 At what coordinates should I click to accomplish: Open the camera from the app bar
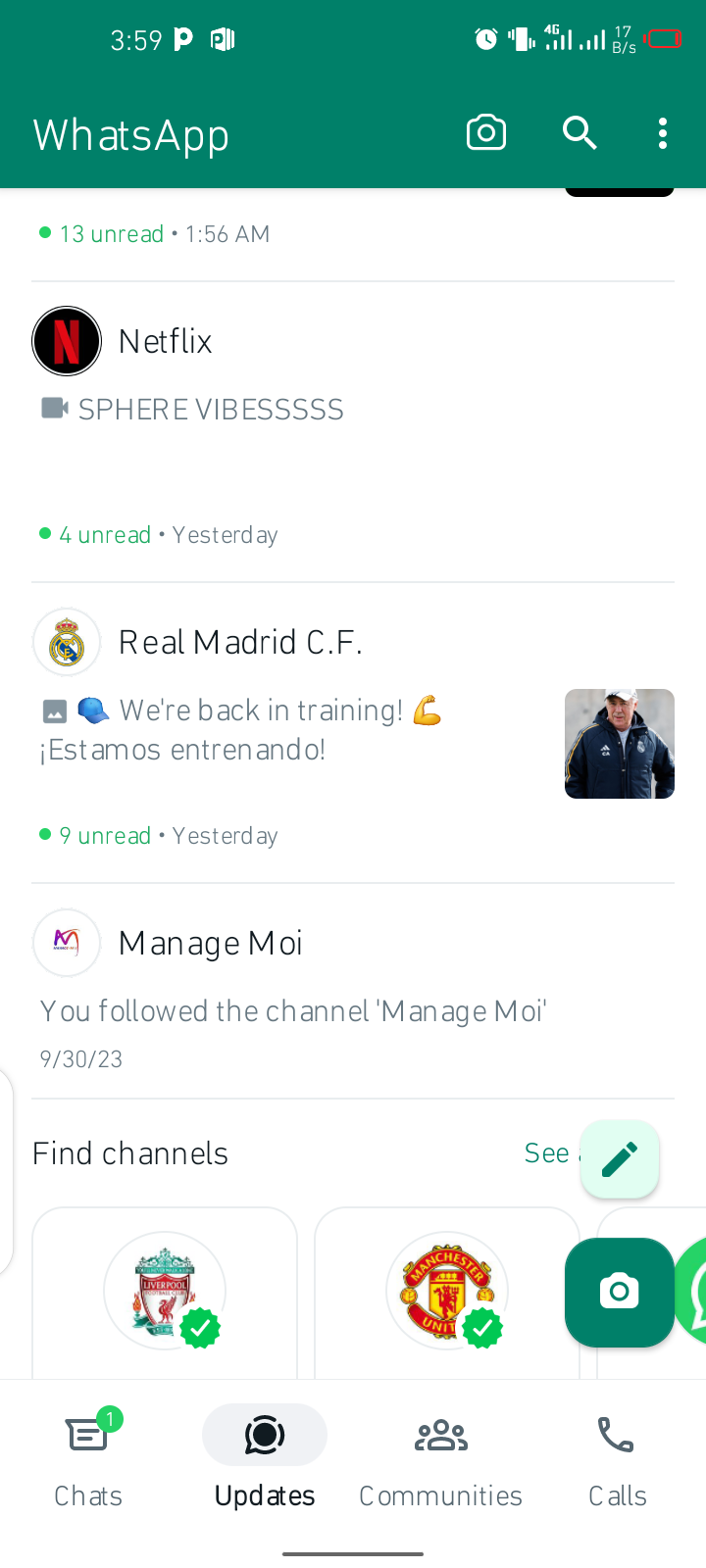coord(485,132)
